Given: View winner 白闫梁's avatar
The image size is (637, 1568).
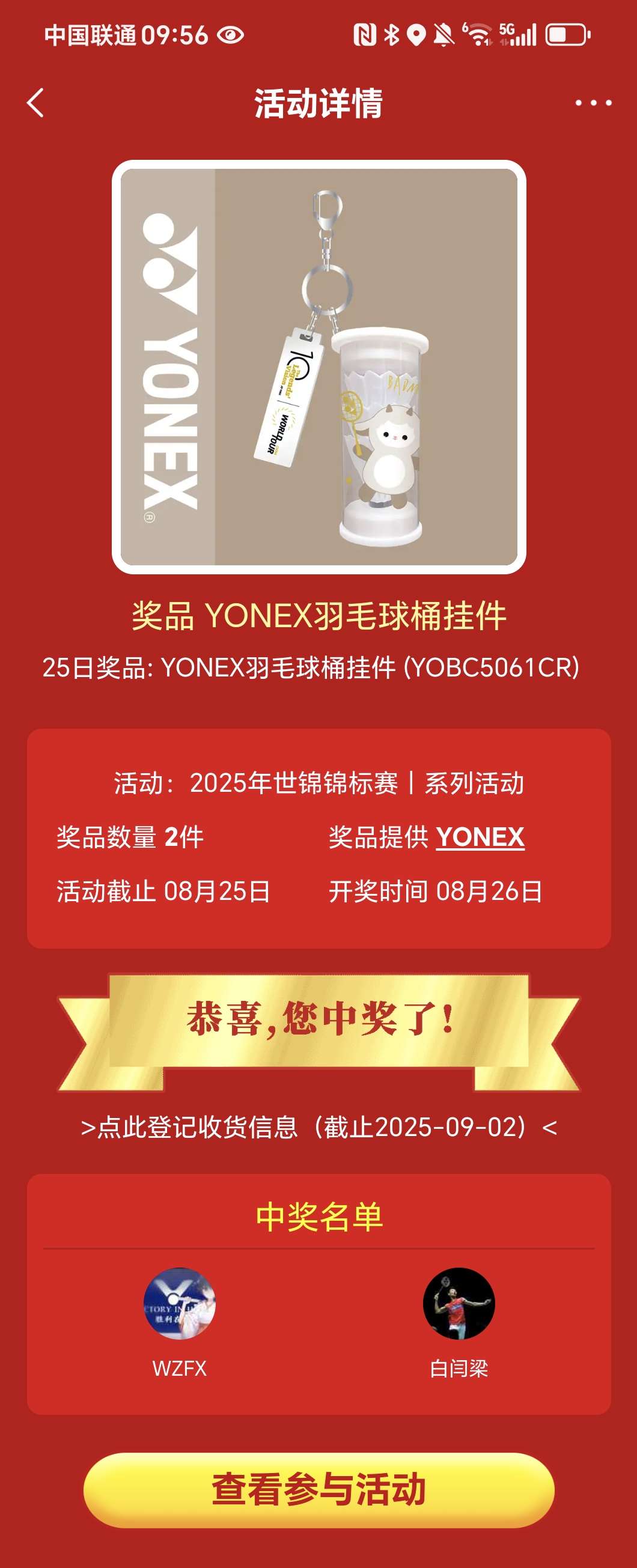Looking at the screenshot, I should 459,1303.
